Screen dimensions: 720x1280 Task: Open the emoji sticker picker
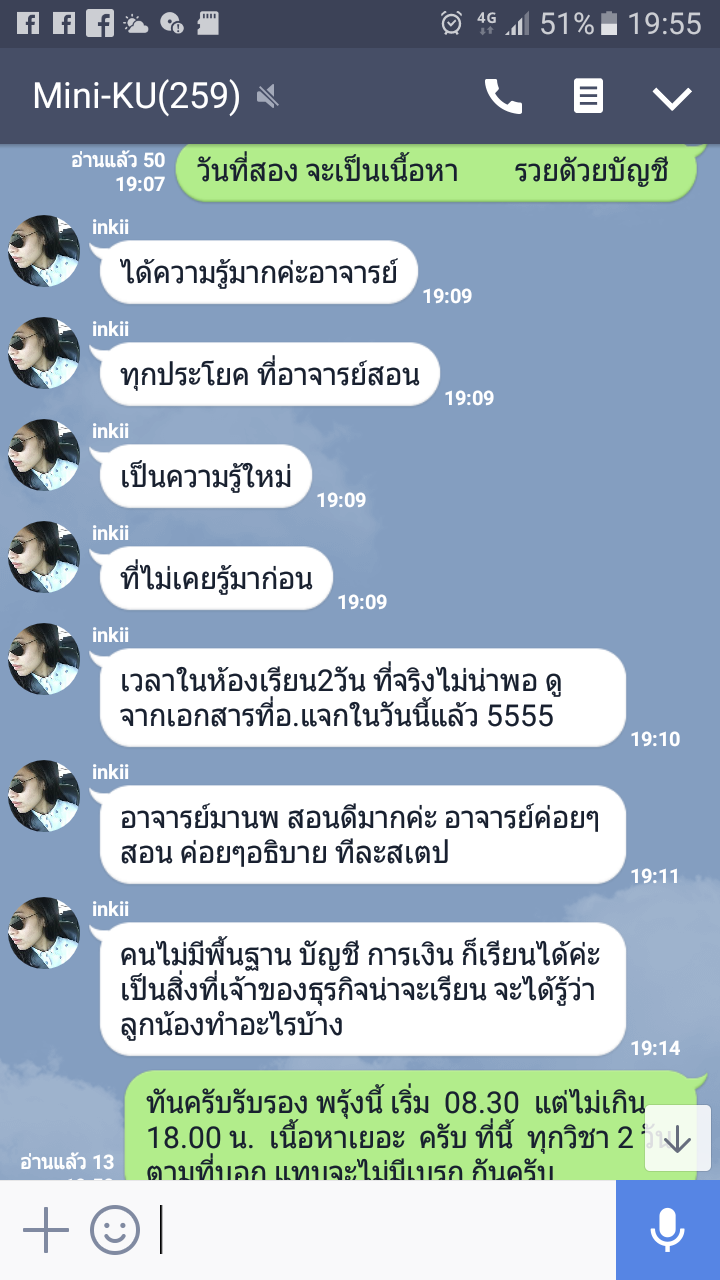tap(115, 1230)
